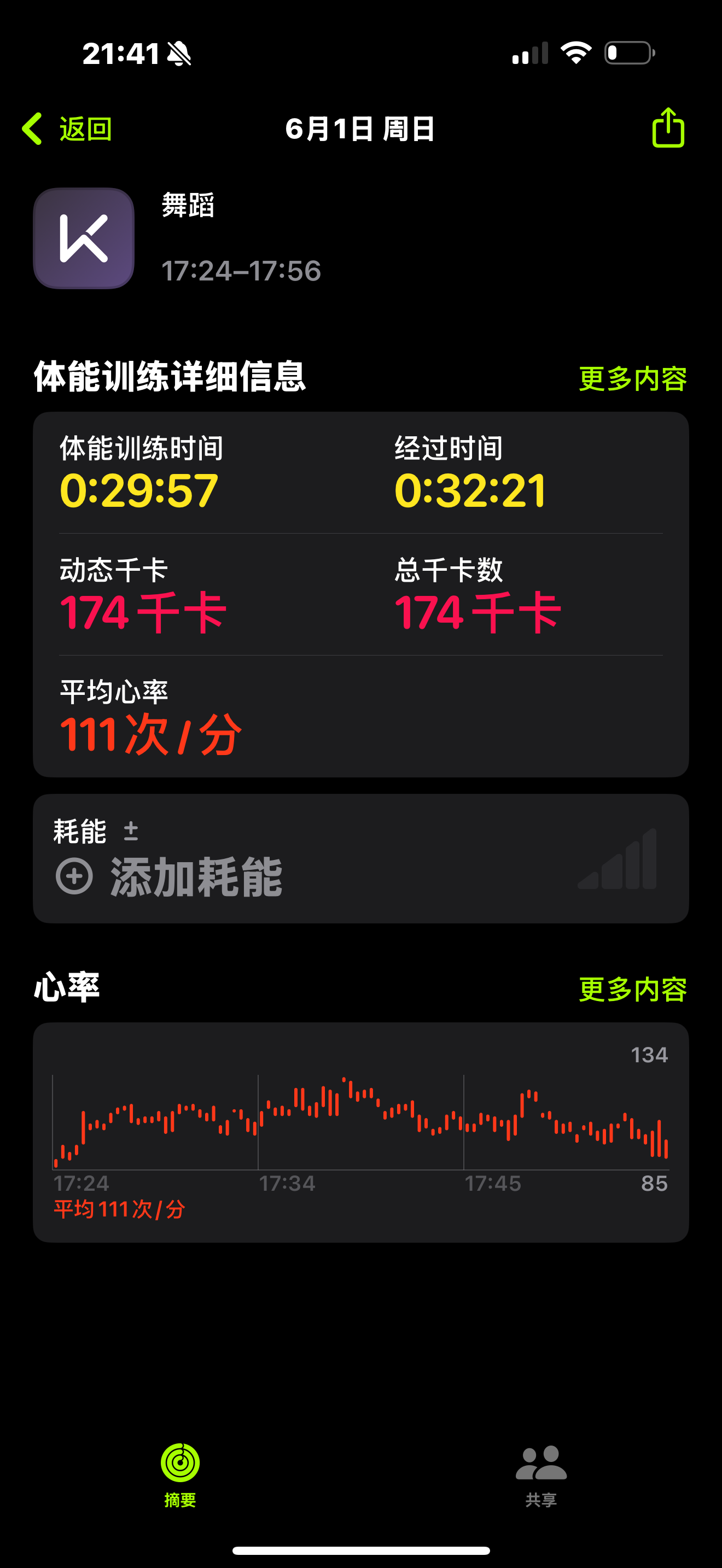Image resolution: width=722 pixels, height=1568 pixels.
Task: Share this dance workout
Action: click(x=668, y=128)
